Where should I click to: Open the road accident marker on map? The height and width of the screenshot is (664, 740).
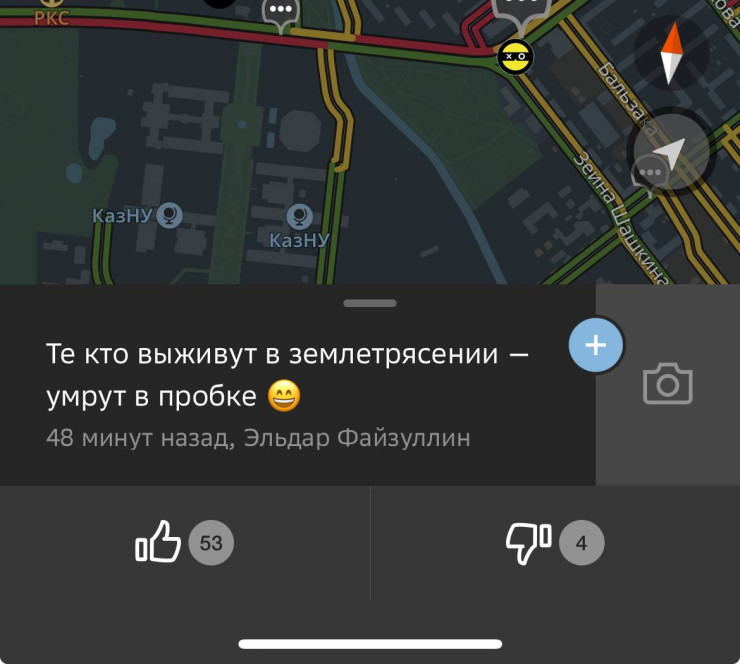pyautogui.click(x=516, y=57)
